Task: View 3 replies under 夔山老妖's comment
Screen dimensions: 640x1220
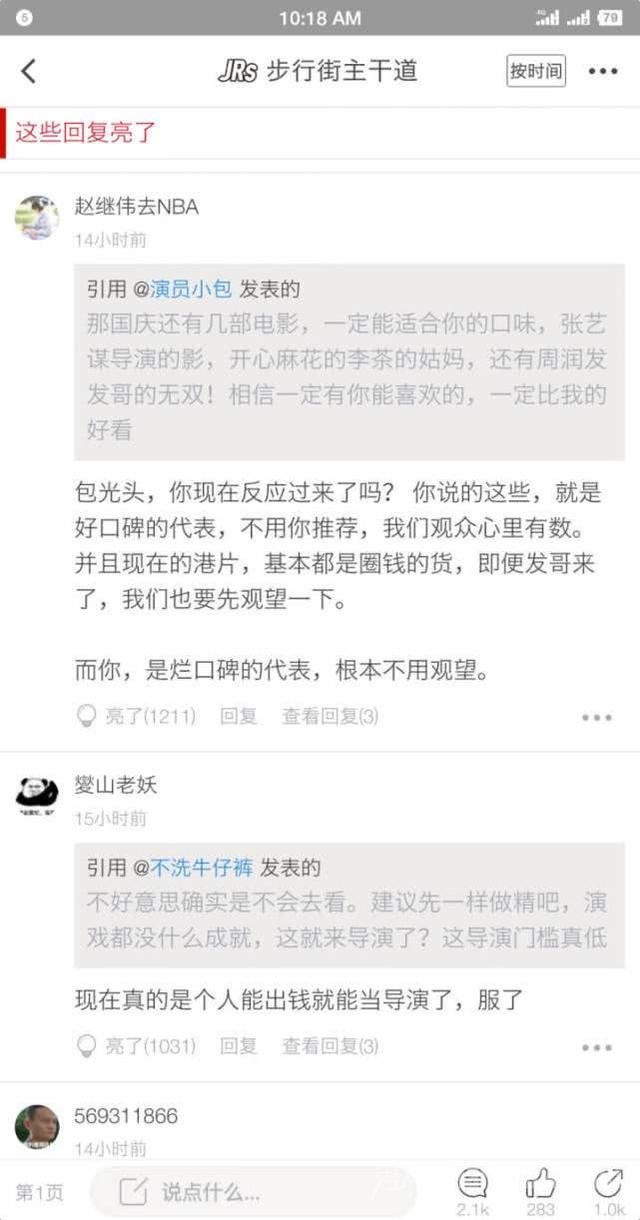Action: 330,1046
